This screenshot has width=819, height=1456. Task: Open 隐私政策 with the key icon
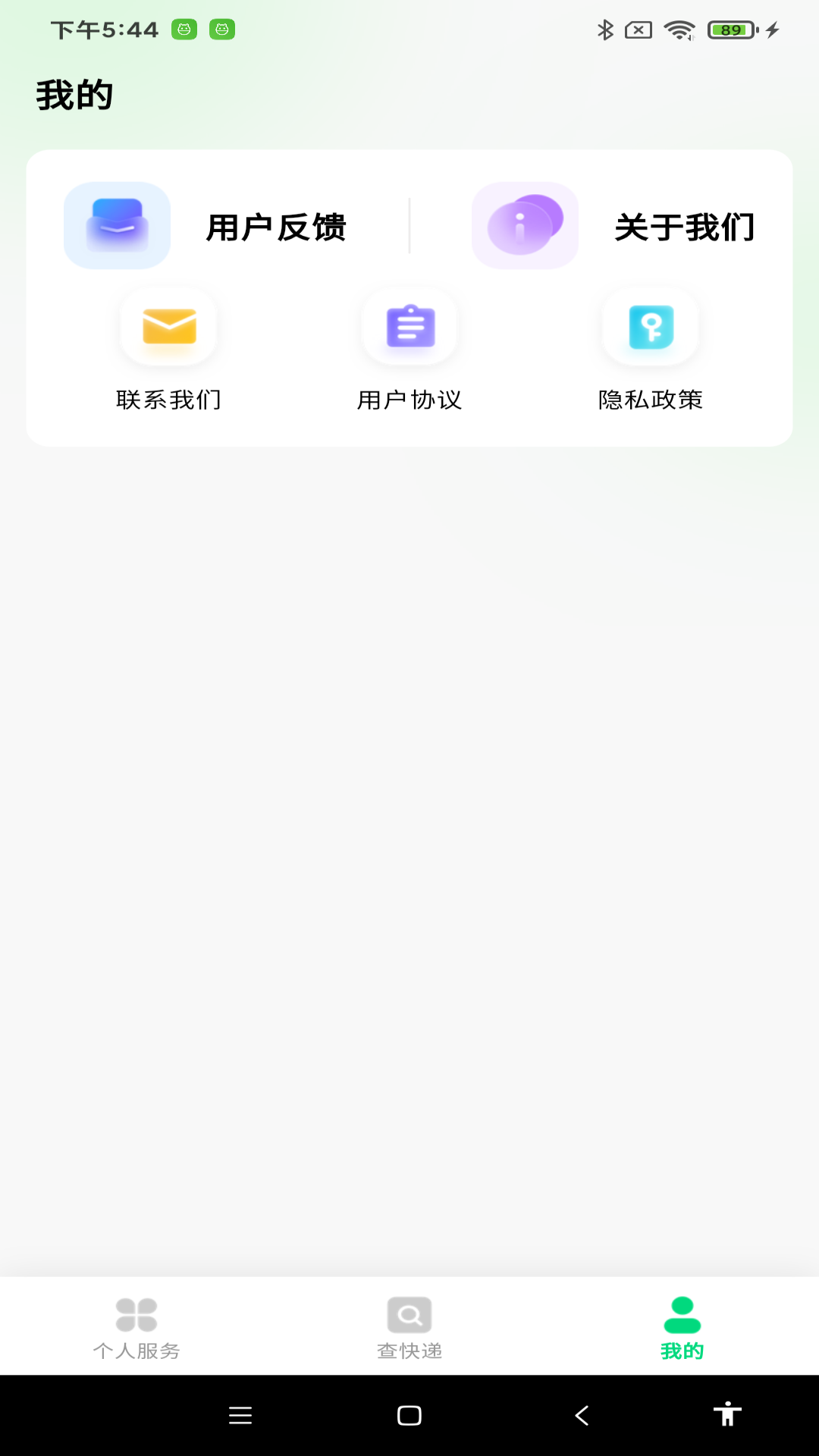(x=650, y=328)
